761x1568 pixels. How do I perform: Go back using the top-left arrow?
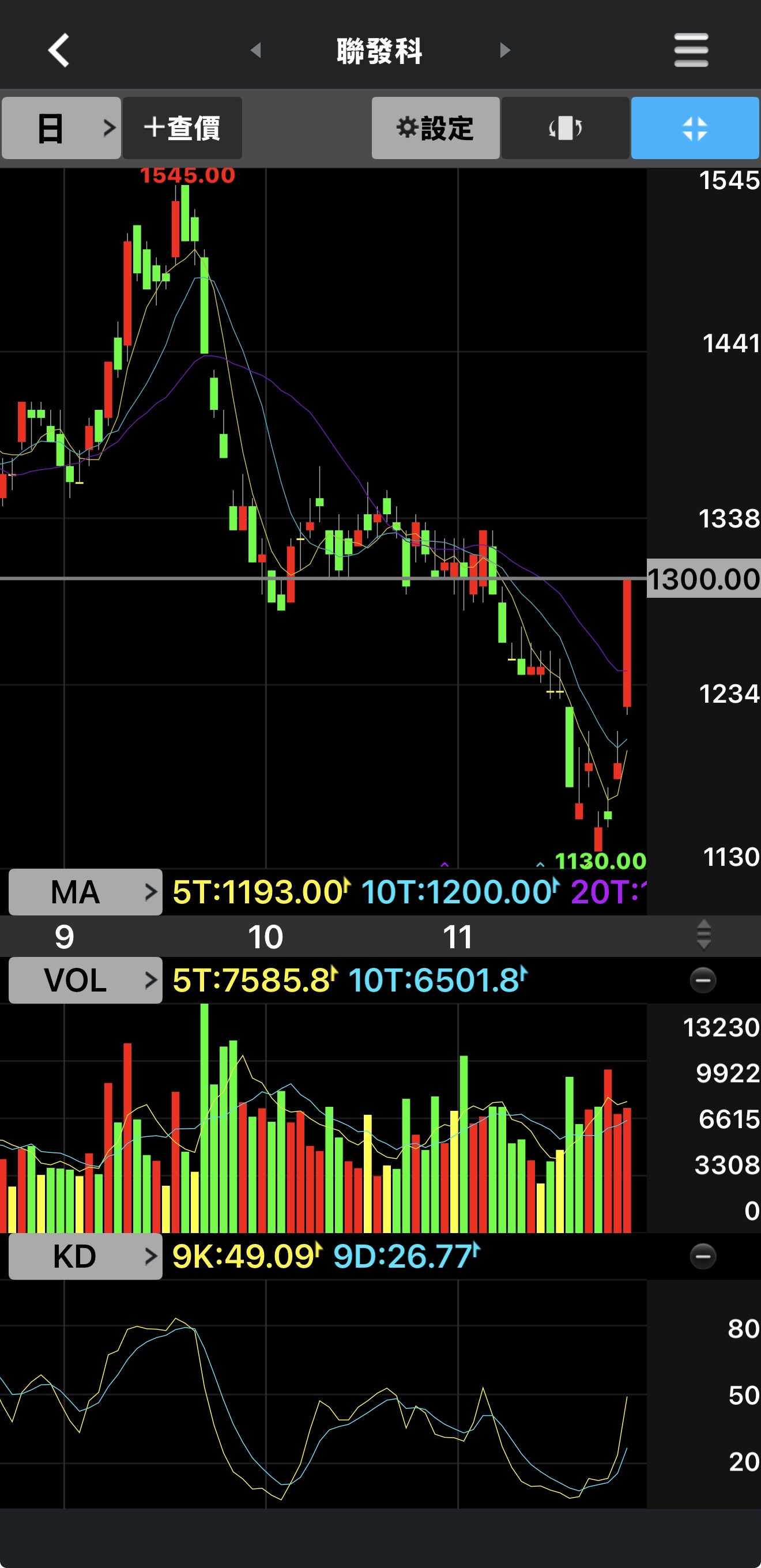(x=59, y=50)
